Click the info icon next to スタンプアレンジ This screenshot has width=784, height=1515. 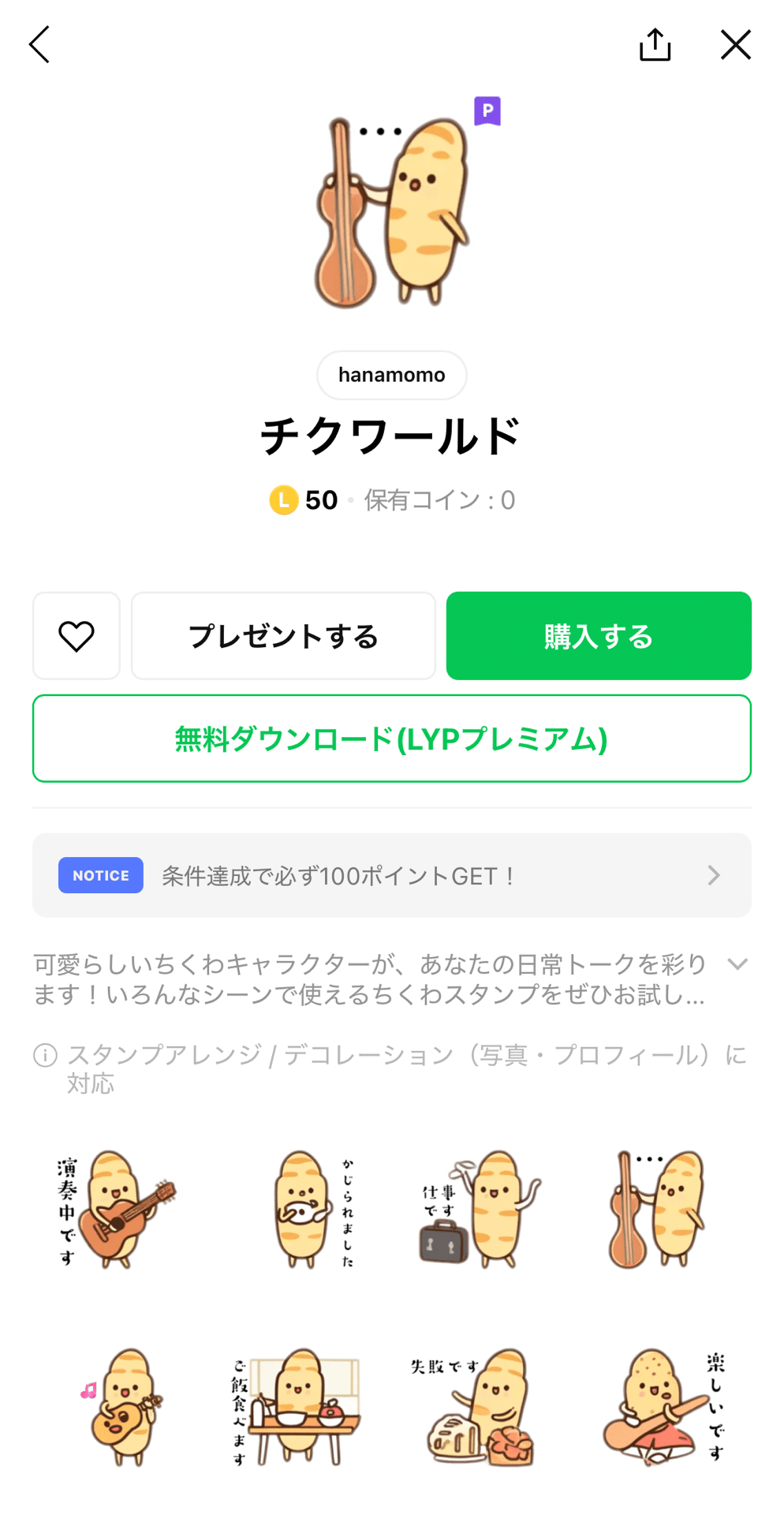[43, 1055]
